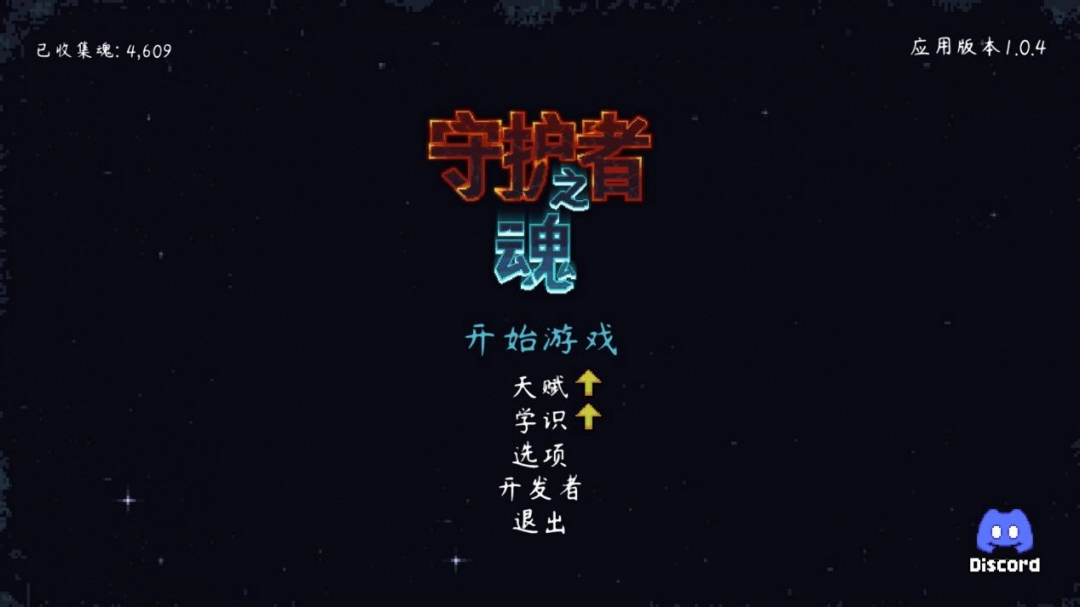Start the game via 开始游戏
Screen dimensions: 1080x607
click(x=540, y=340)
